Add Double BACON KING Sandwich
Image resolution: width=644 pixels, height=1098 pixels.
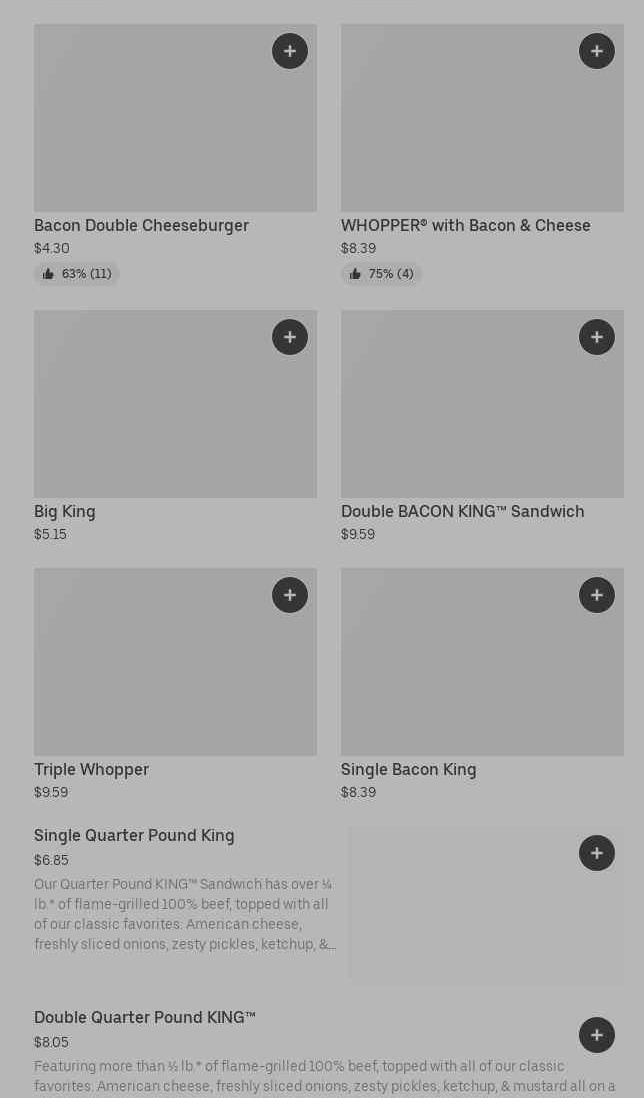click(596, 338)
